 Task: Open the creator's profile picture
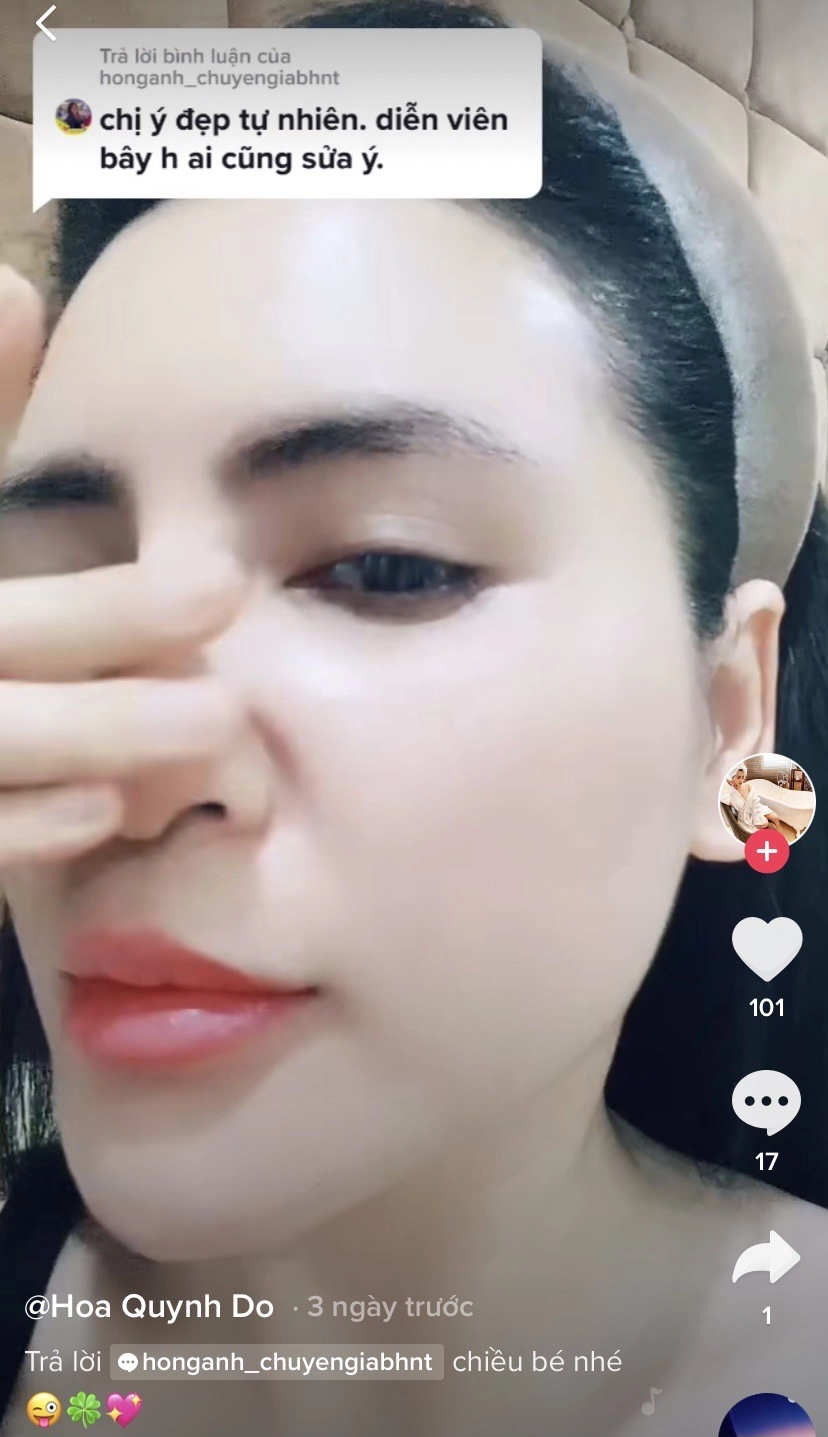coord(767,800)
